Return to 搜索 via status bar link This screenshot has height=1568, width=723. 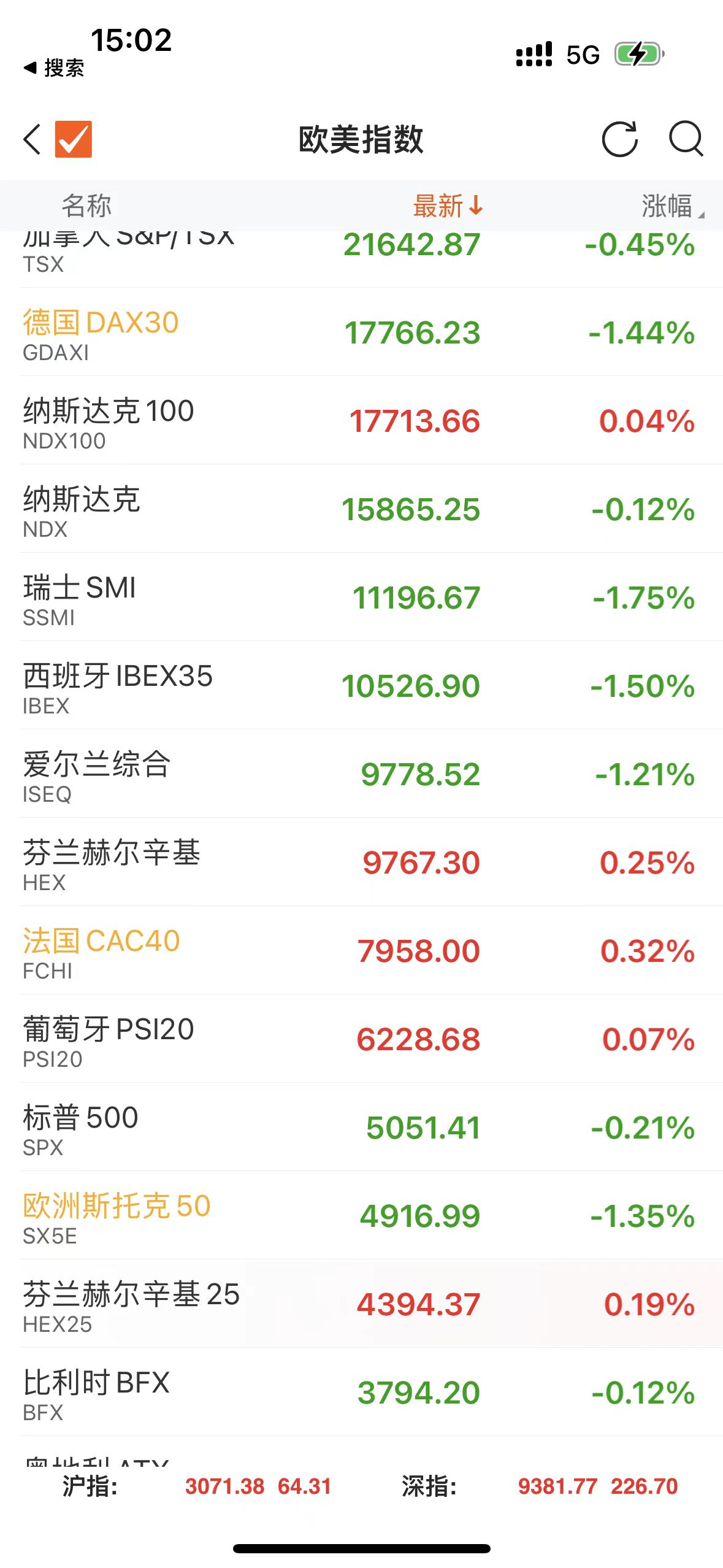tap(54, 68)
